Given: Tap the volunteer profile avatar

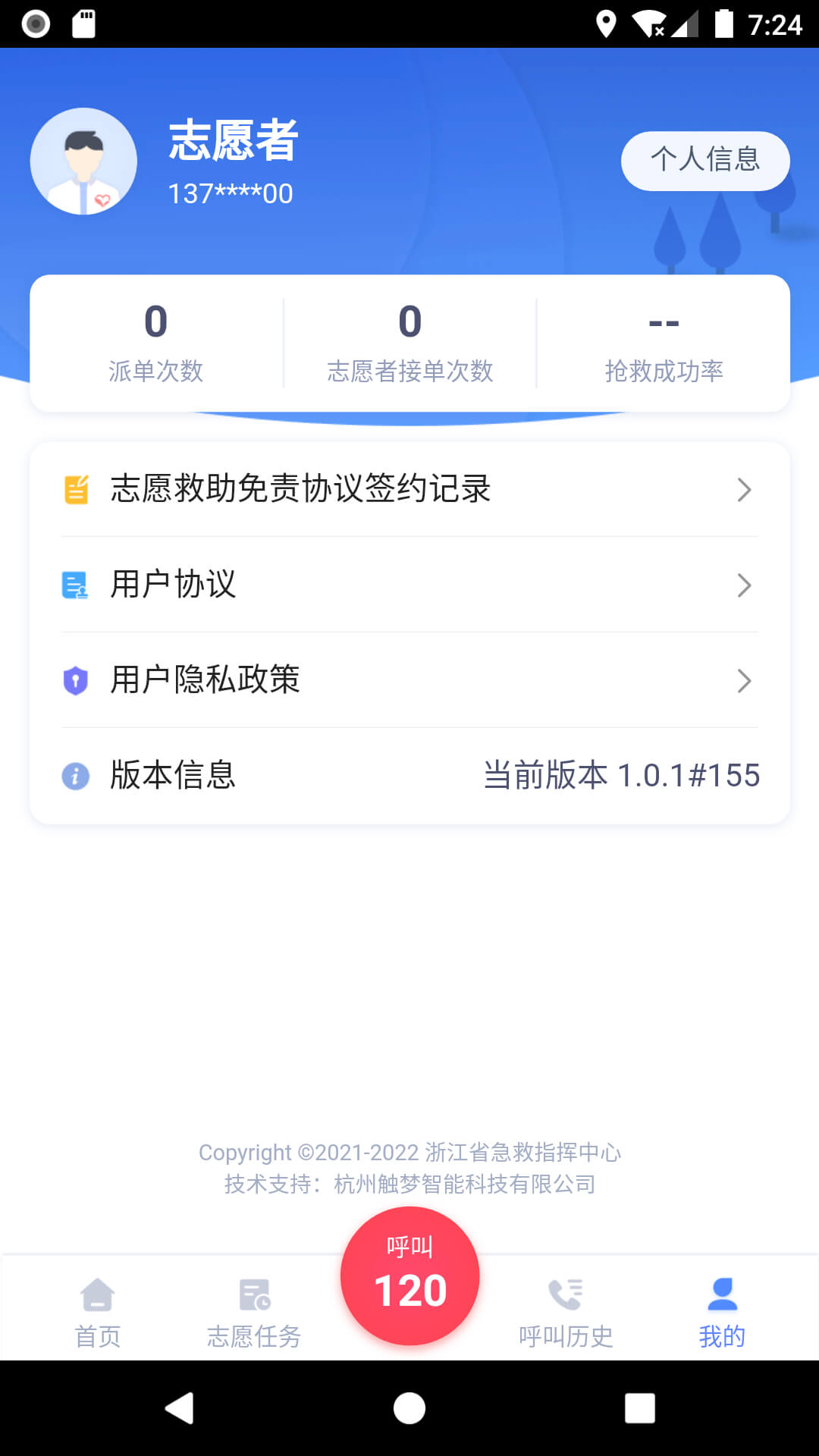Looking at the screenshot, I should pos(83,162).
